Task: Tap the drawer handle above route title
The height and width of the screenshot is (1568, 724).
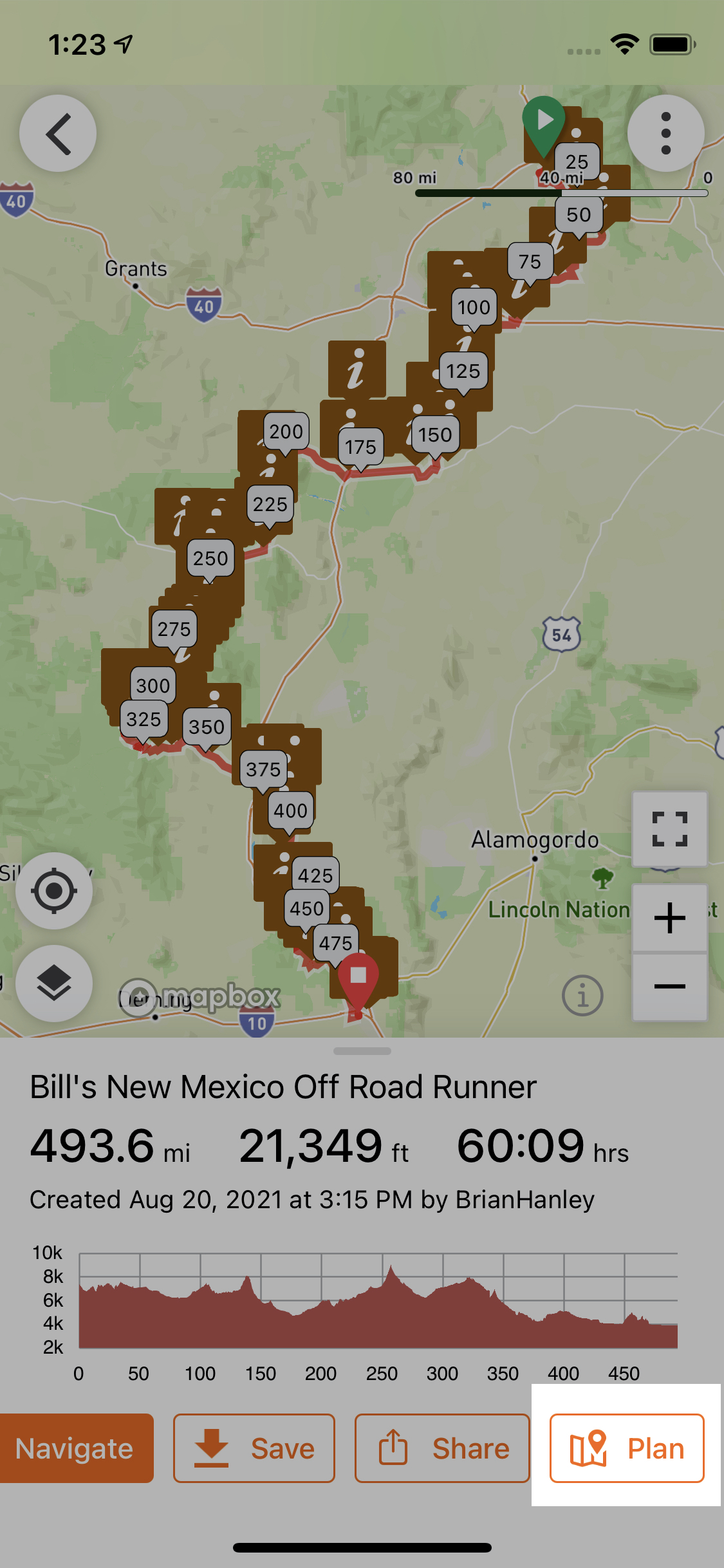Action: tap(362, 1051)
